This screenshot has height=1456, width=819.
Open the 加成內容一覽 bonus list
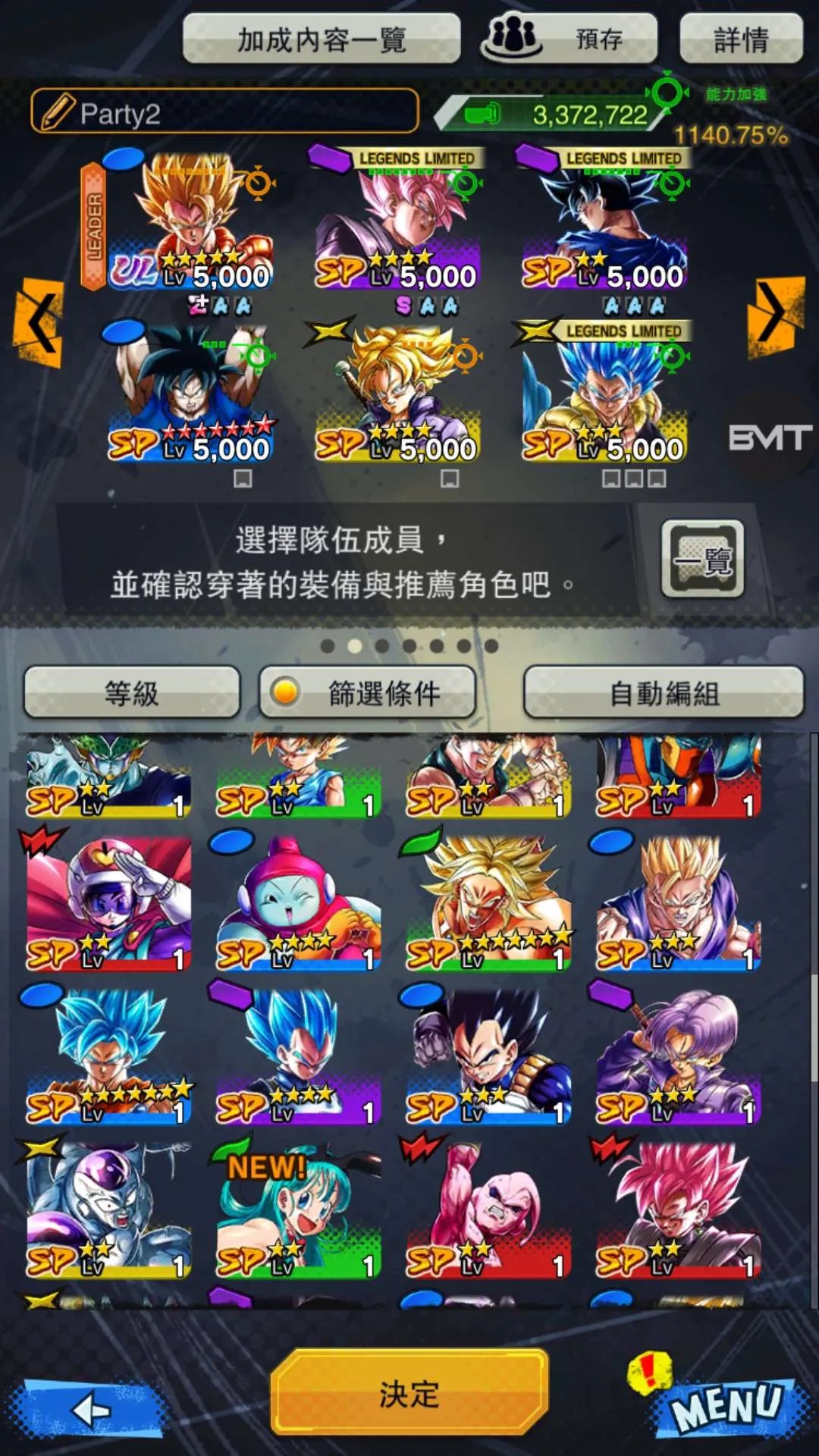(x=322, y=39)
